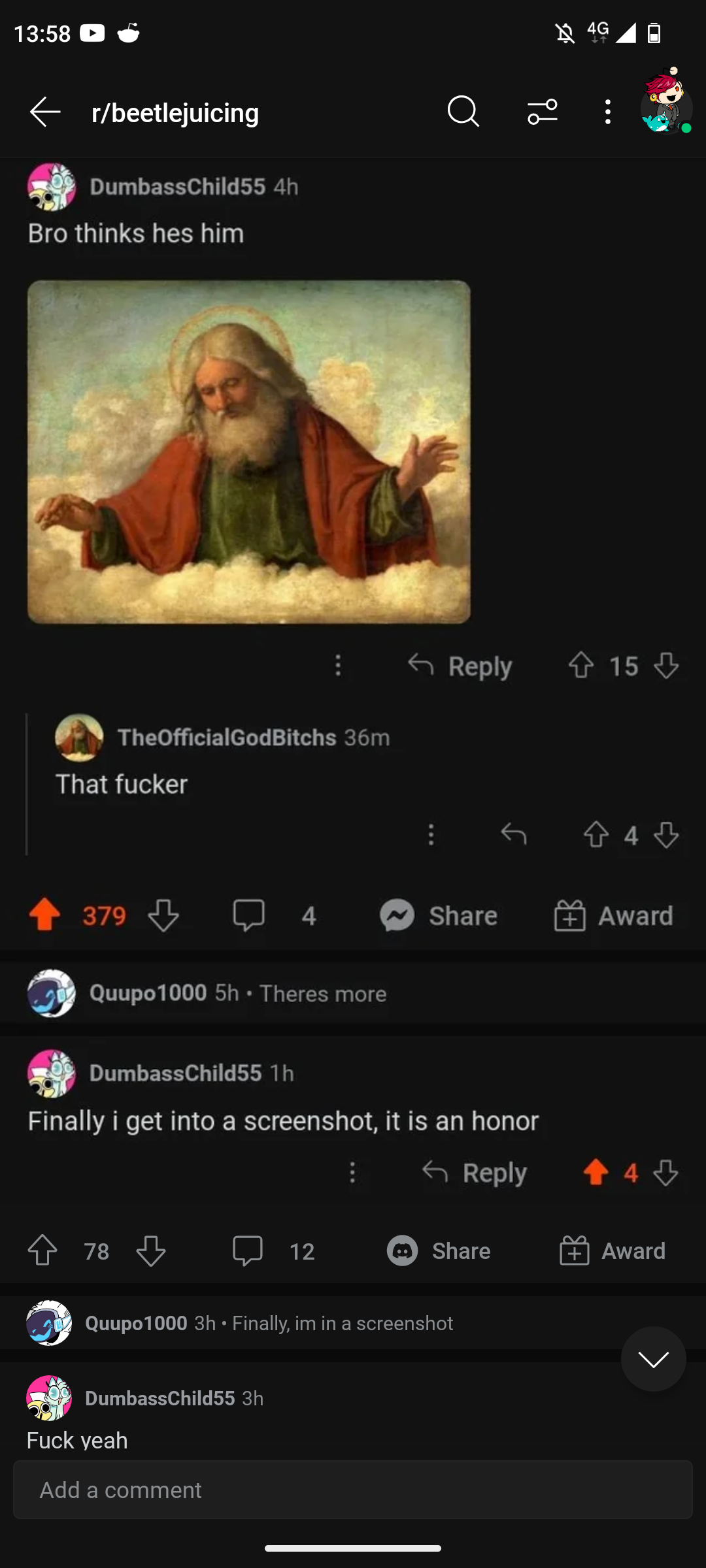The height and width of the screenshot is (1568, 706).
Task: Give an Award to the post
Action: (614, 915)
